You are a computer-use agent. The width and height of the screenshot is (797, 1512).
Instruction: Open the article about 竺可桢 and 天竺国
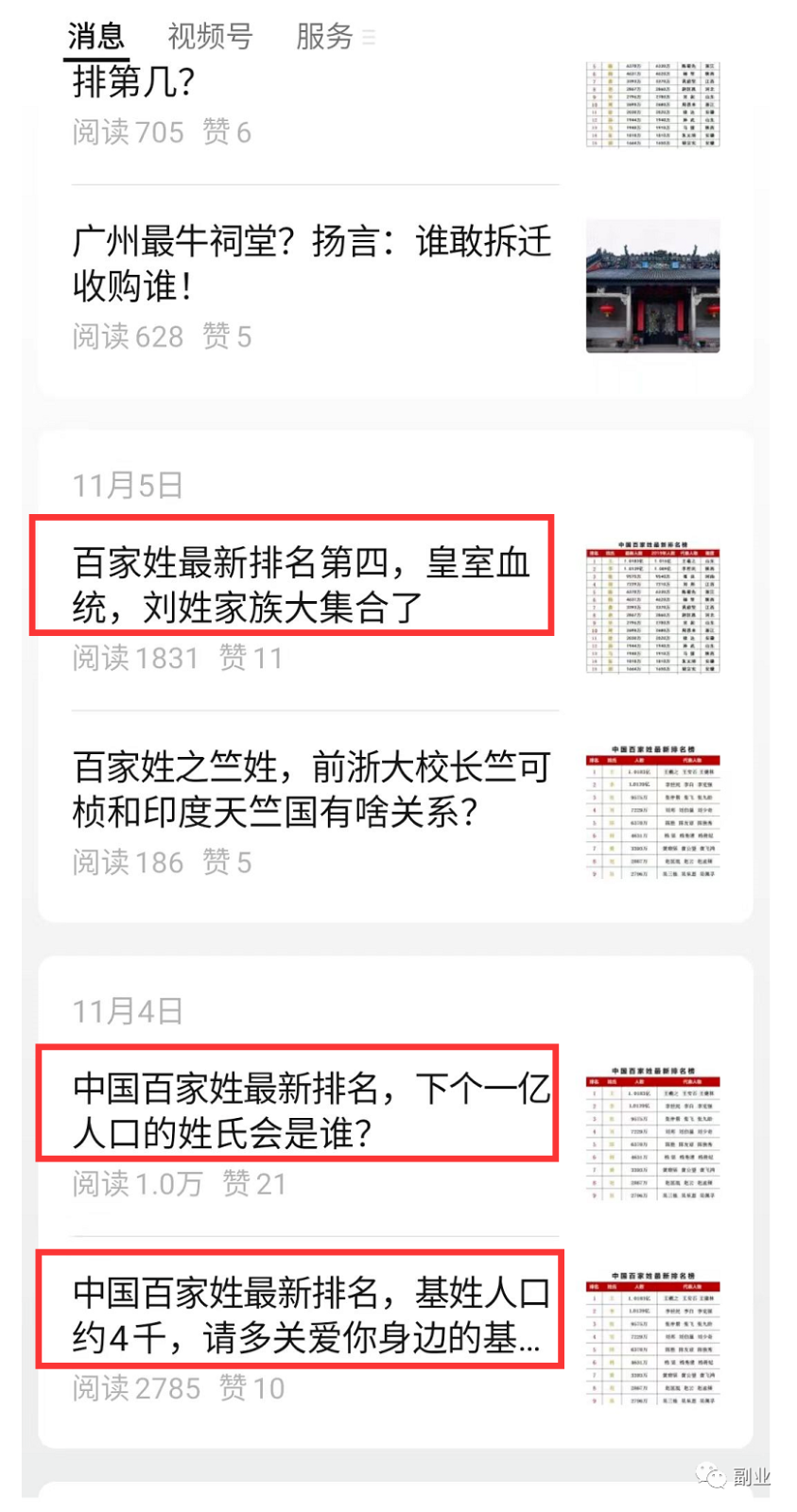tap(310, 789)
